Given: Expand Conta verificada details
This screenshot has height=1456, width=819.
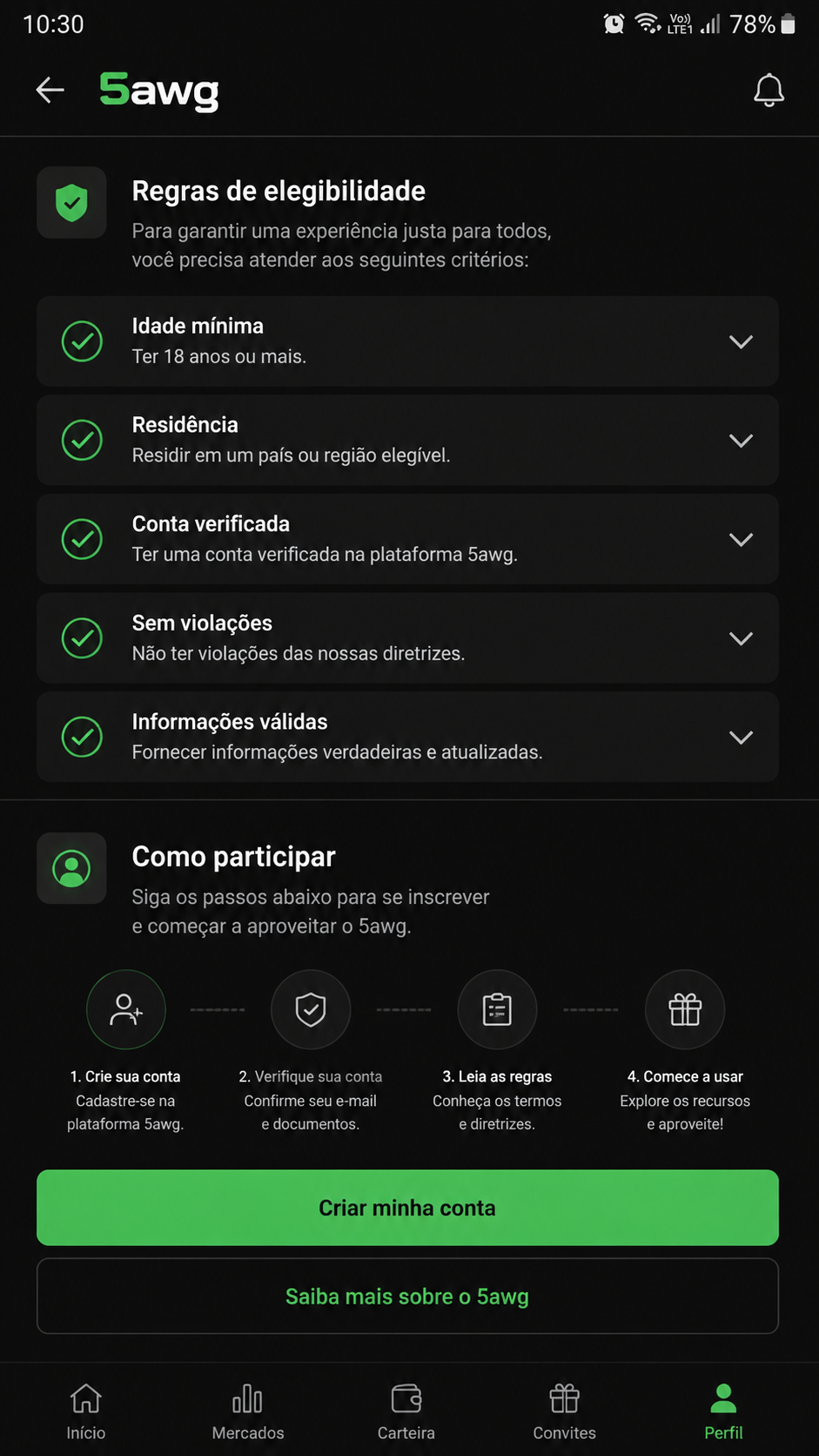Looking at the screenshot, I should point(407,539).
